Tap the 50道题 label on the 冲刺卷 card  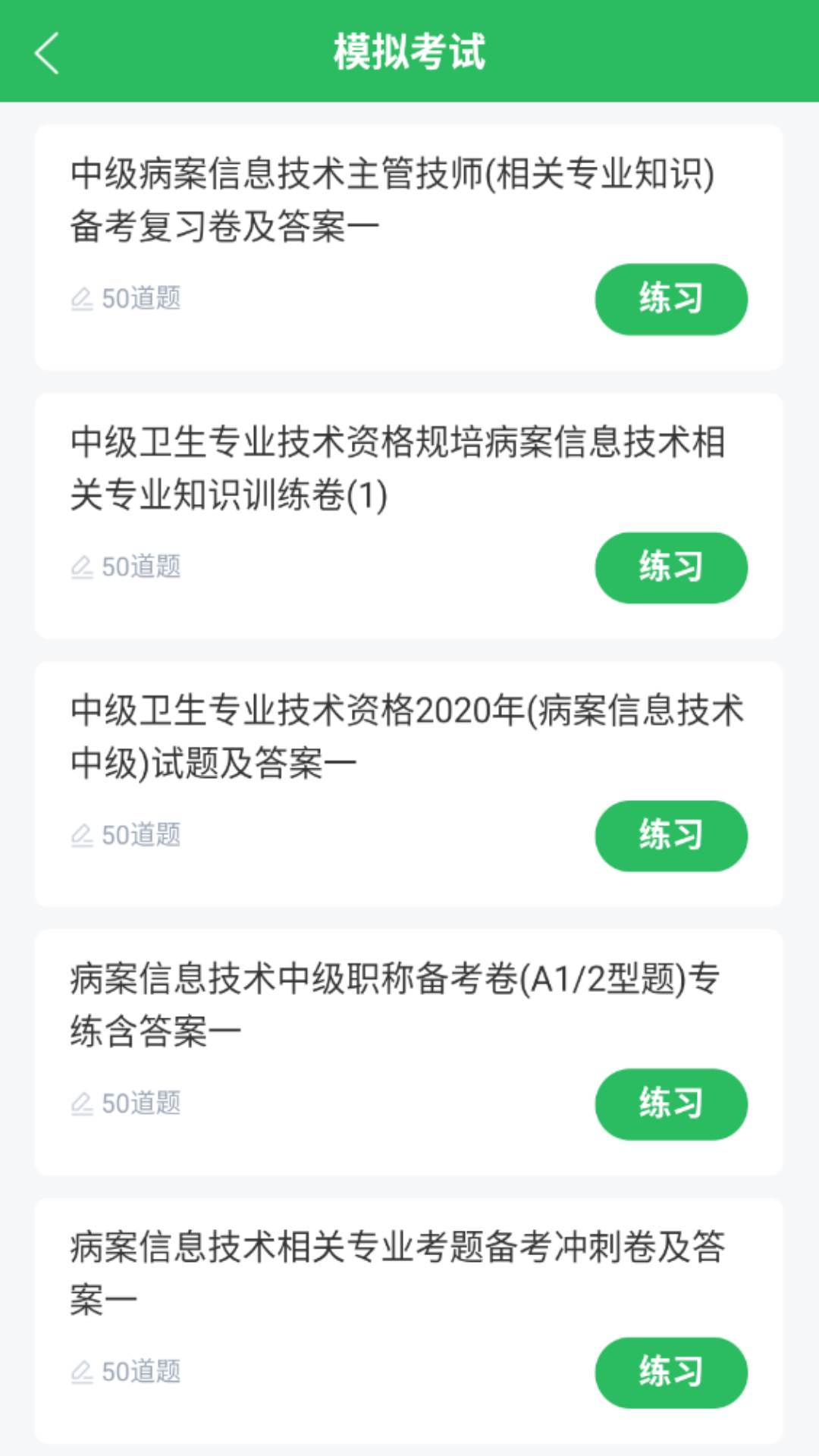point(140,1371)
